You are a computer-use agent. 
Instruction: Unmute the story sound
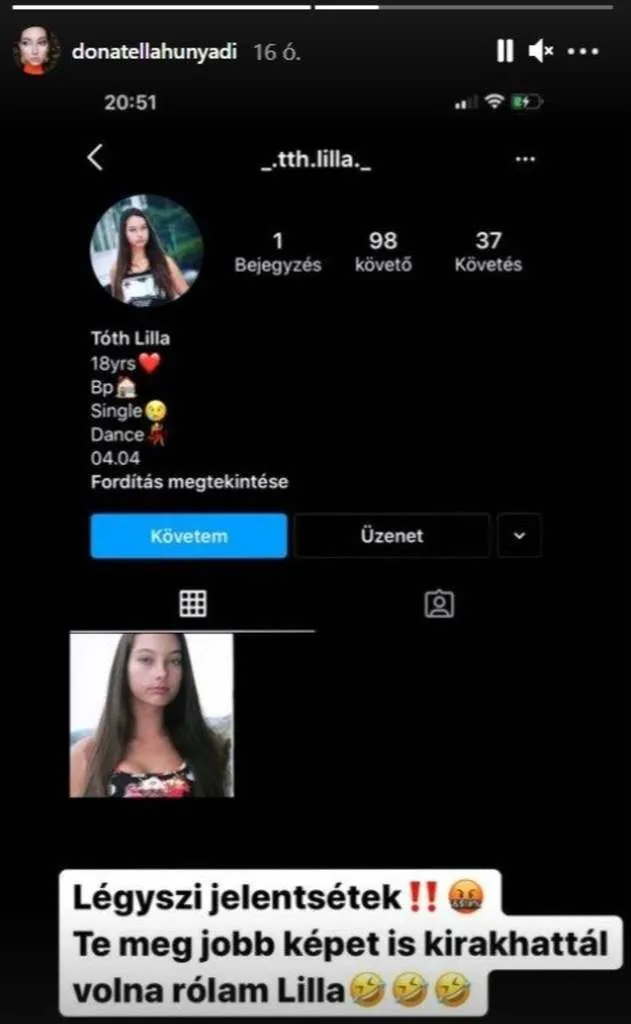[x=541, y=51]
